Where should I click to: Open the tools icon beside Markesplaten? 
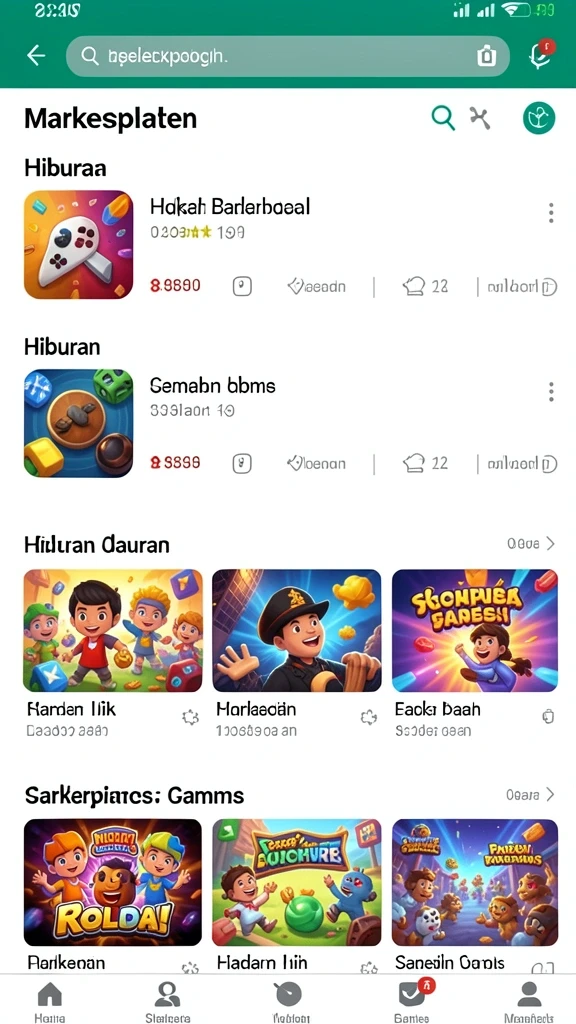pyautogui.click(x=480, y=118)
